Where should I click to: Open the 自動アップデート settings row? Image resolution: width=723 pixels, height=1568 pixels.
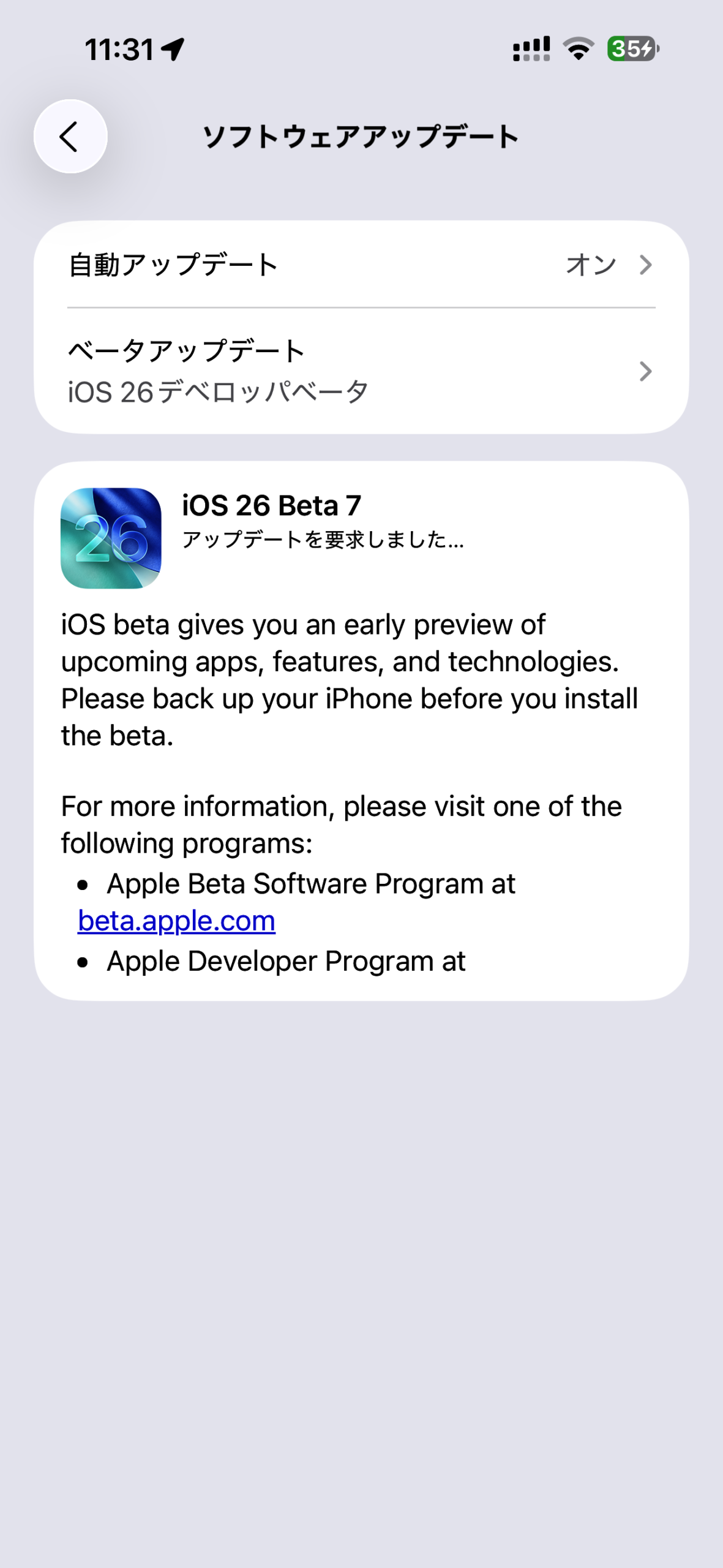point(361,265)
